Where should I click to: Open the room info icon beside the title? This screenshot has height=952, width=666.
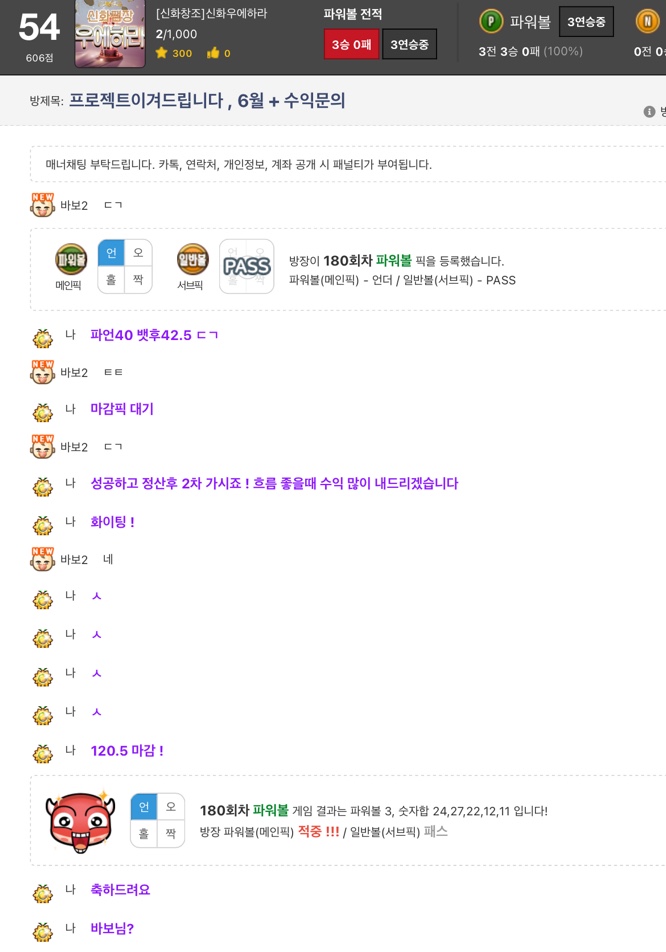649,112
